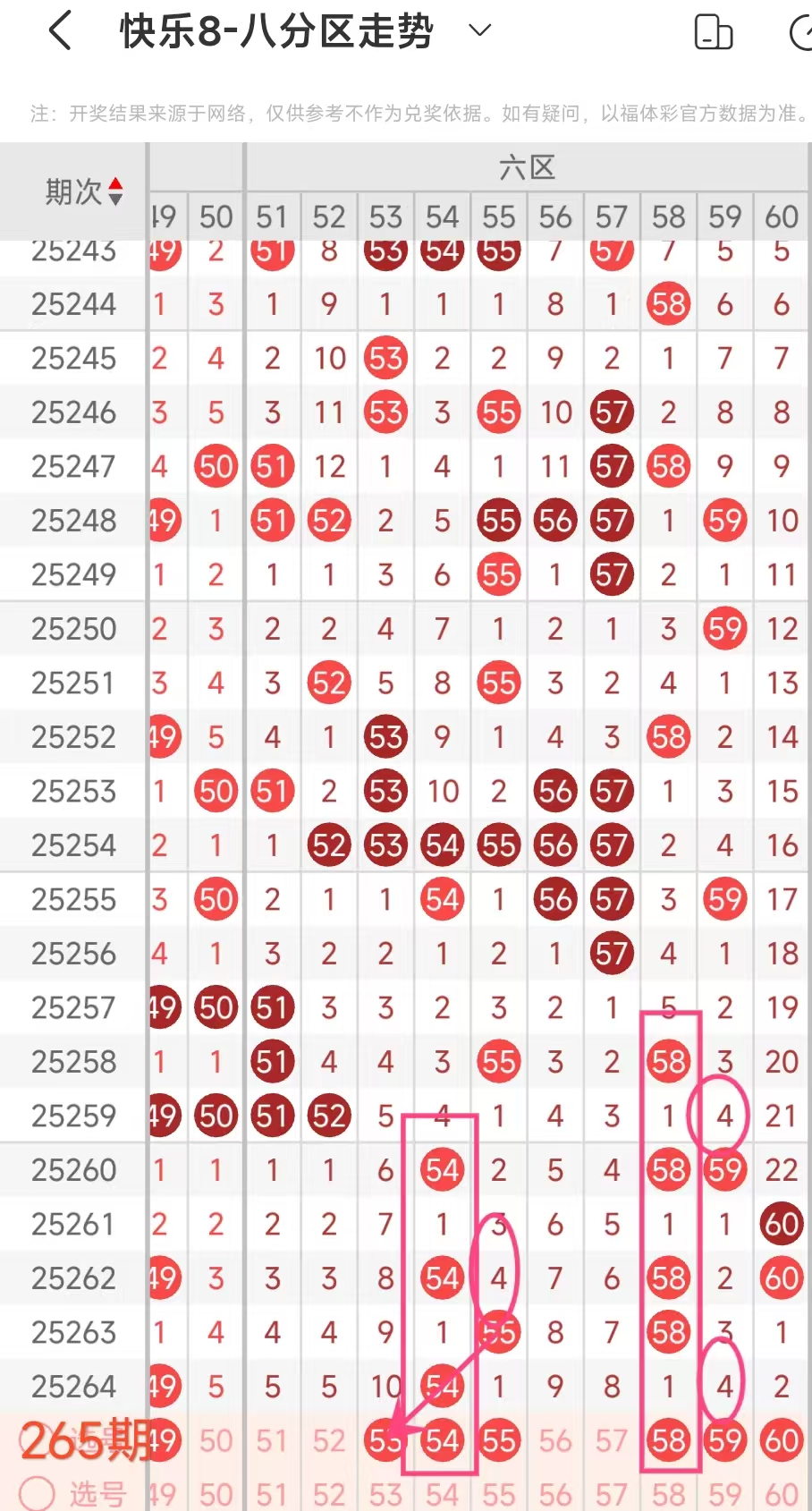Pick the unselected 57 in the 265期 row

click(612, 1440)
